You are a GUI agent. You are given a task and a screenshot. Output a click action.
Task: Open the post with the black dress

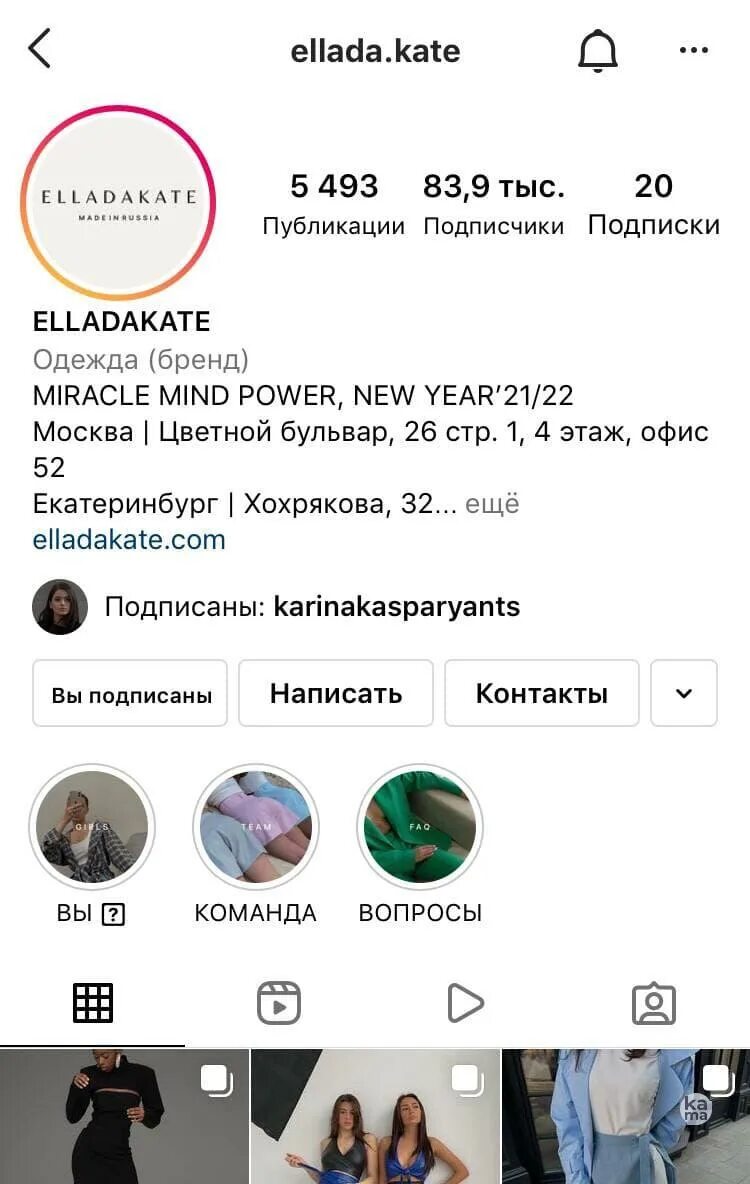point(124,1116)
